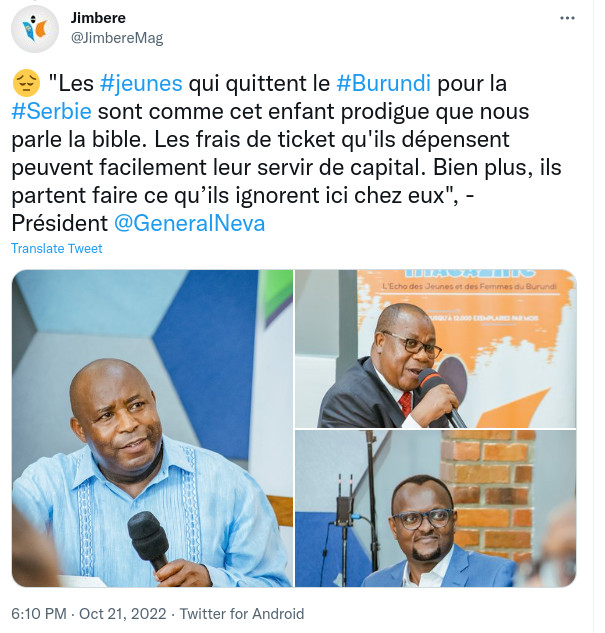Screen dimensions: 605x633
Task: Open photo of man in blue suit
Action: (x=435, y=509)
